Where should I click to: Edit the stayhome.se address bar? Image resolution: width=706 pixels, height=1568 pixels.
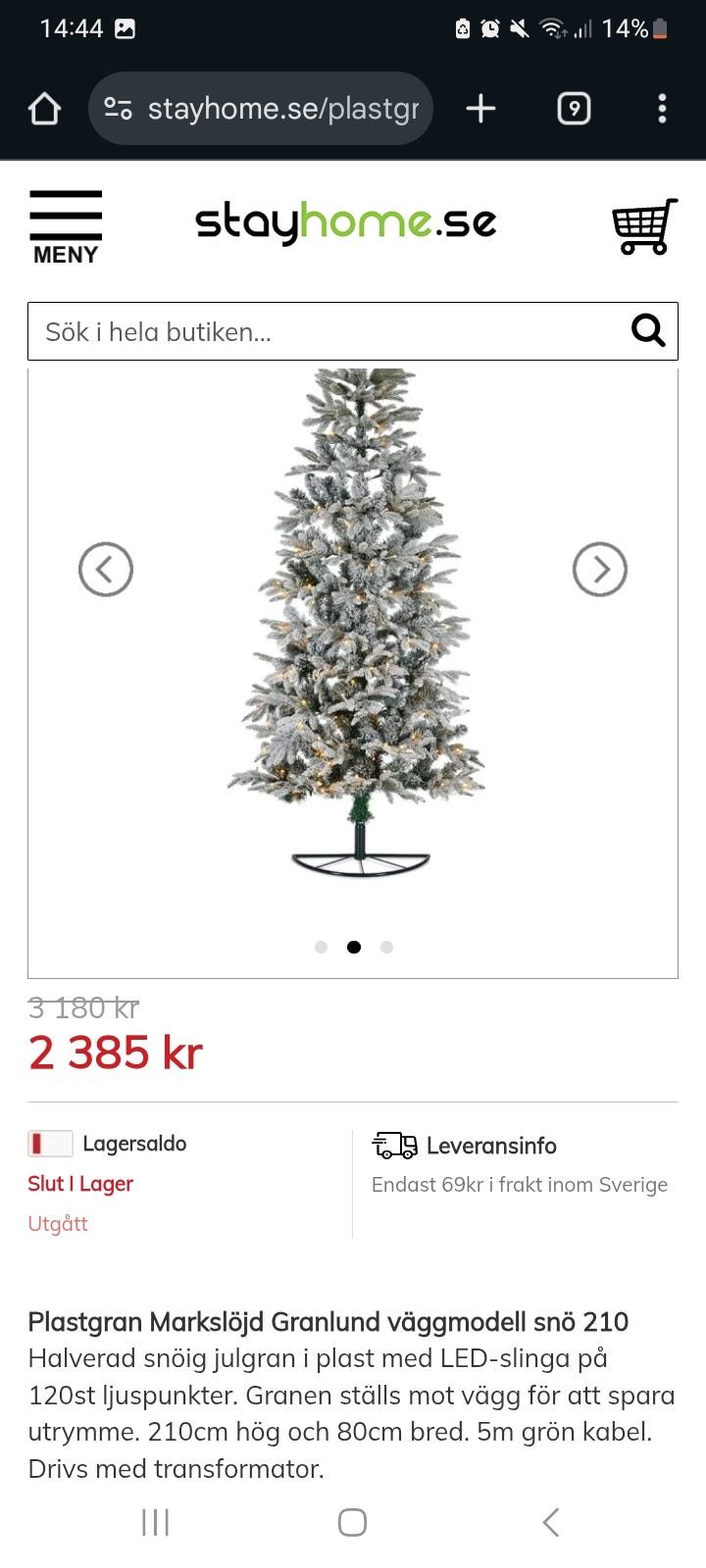coord(282,109)
